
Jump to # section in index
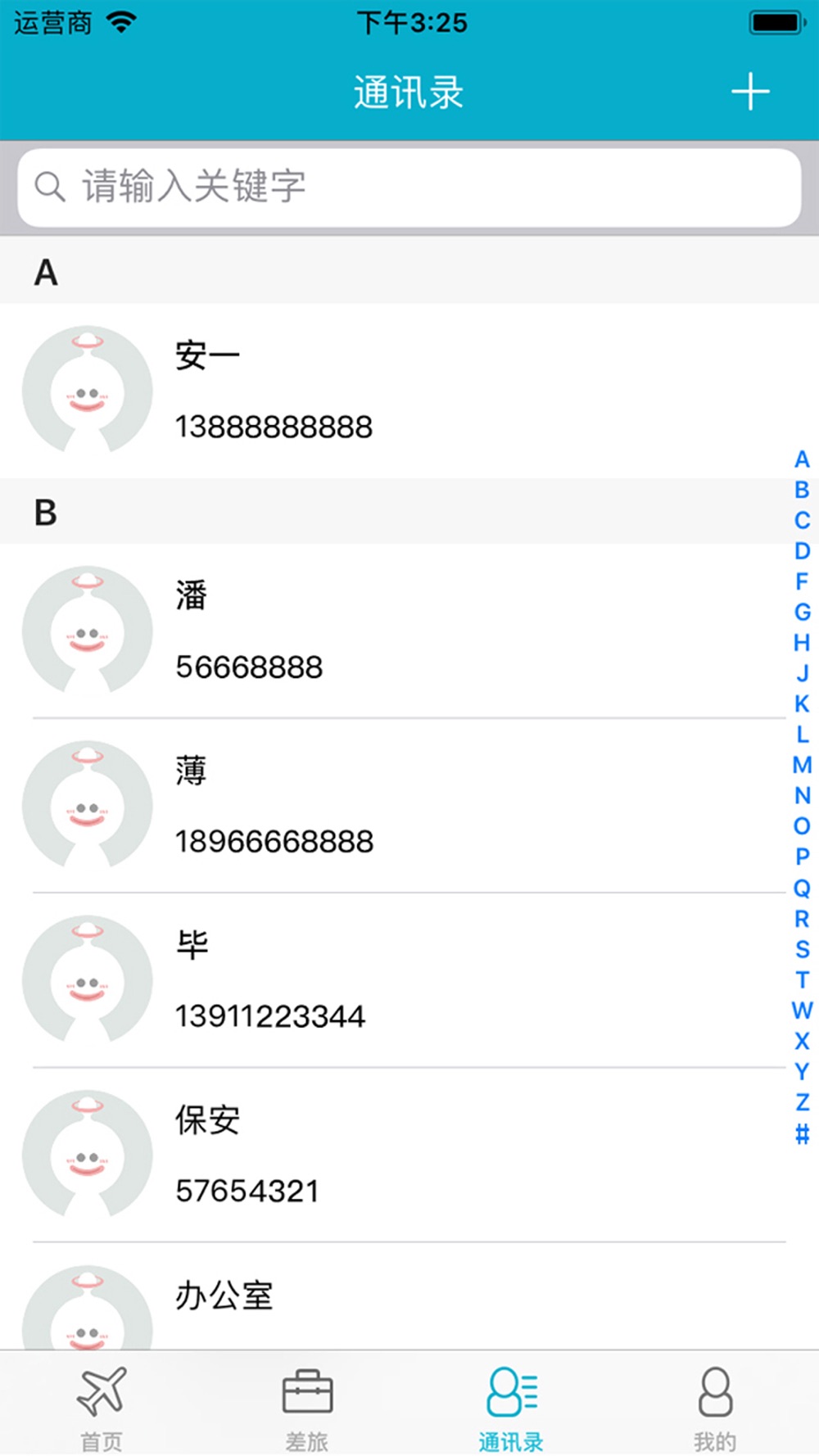point(802,1133)
